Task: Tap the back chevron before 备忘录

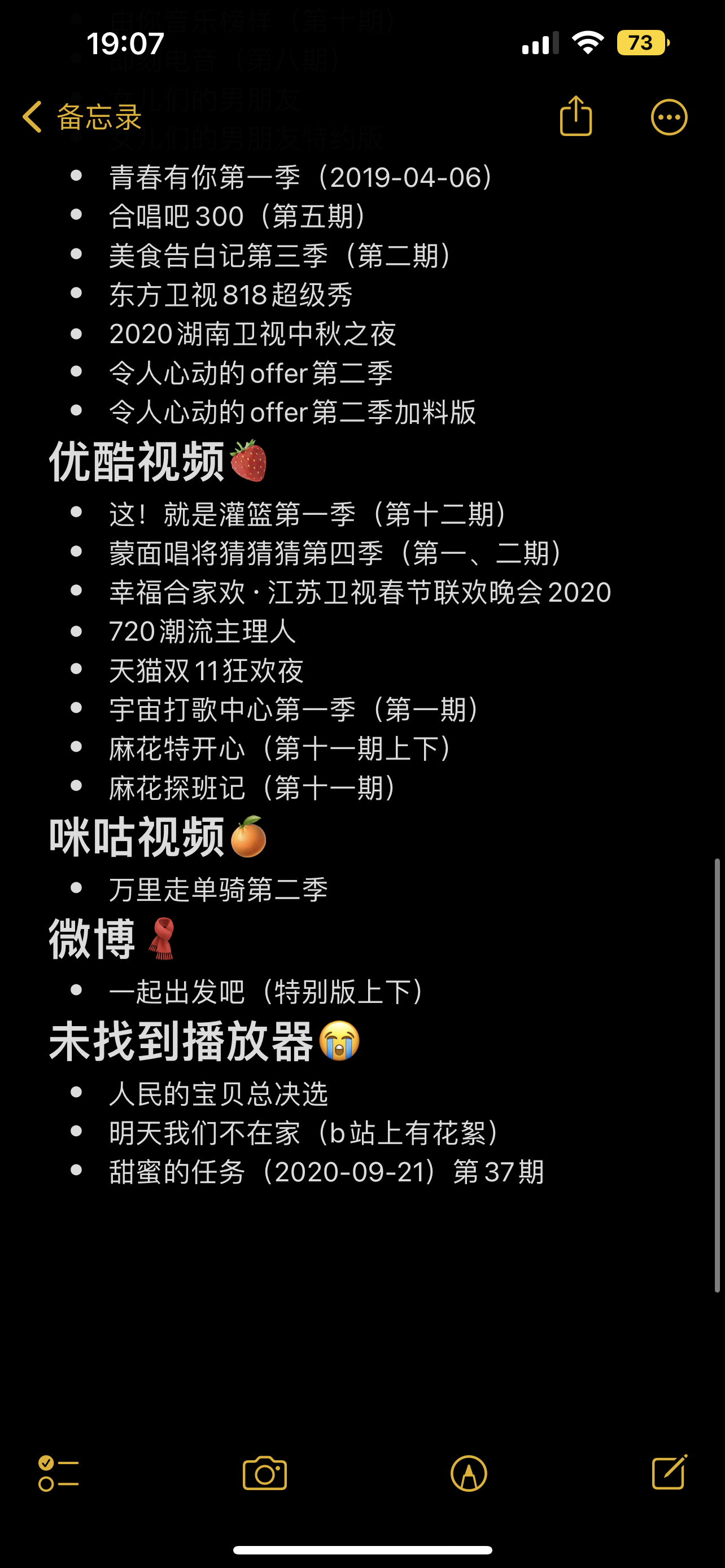Action: (x=33, y=116)
